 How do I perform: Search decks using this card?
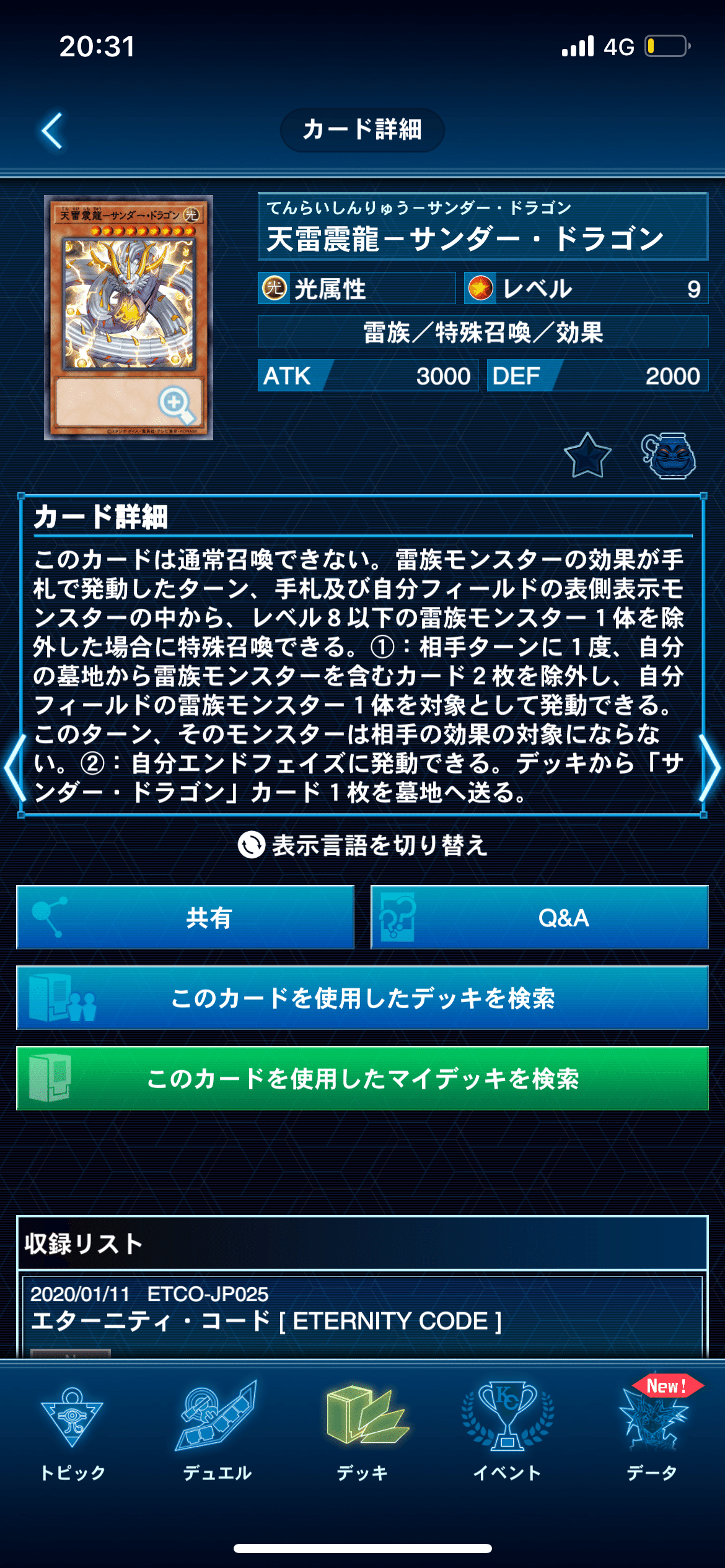[x=362, y=998]
